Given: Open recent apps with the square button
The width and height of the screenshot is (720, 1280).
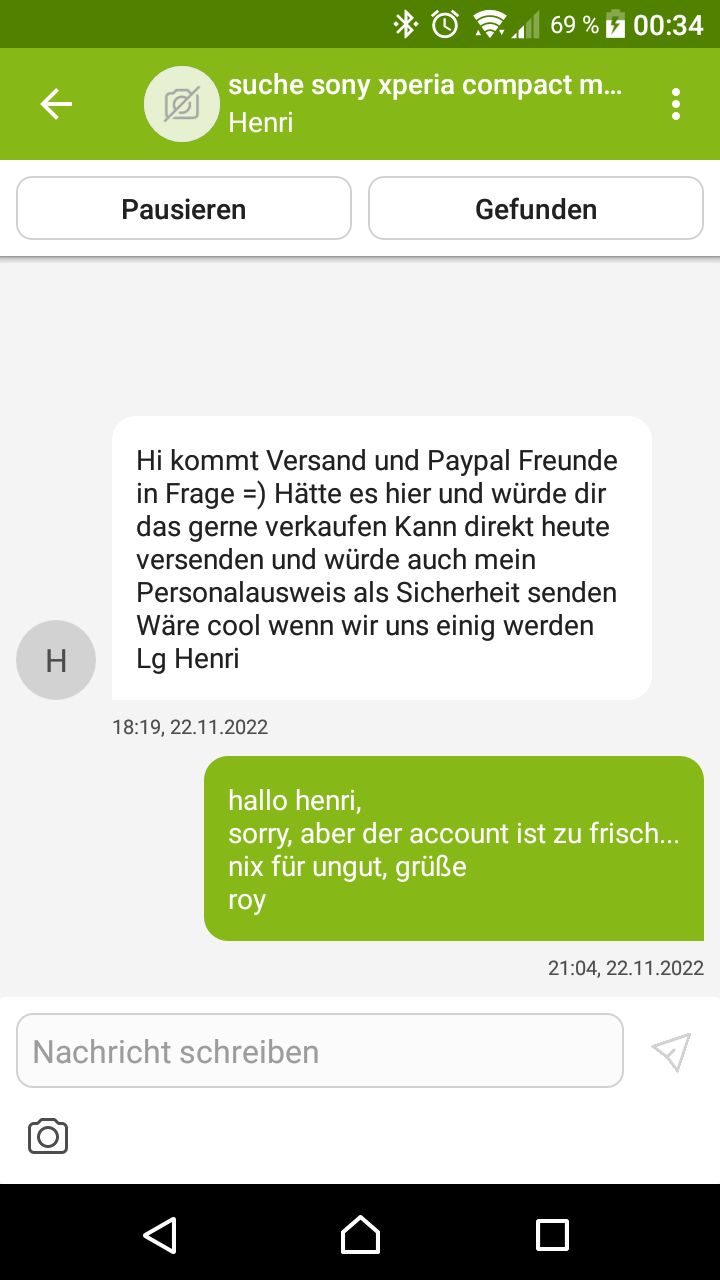Looking at the screenshot, I should pyautogui.click(x=552, y=1234).
